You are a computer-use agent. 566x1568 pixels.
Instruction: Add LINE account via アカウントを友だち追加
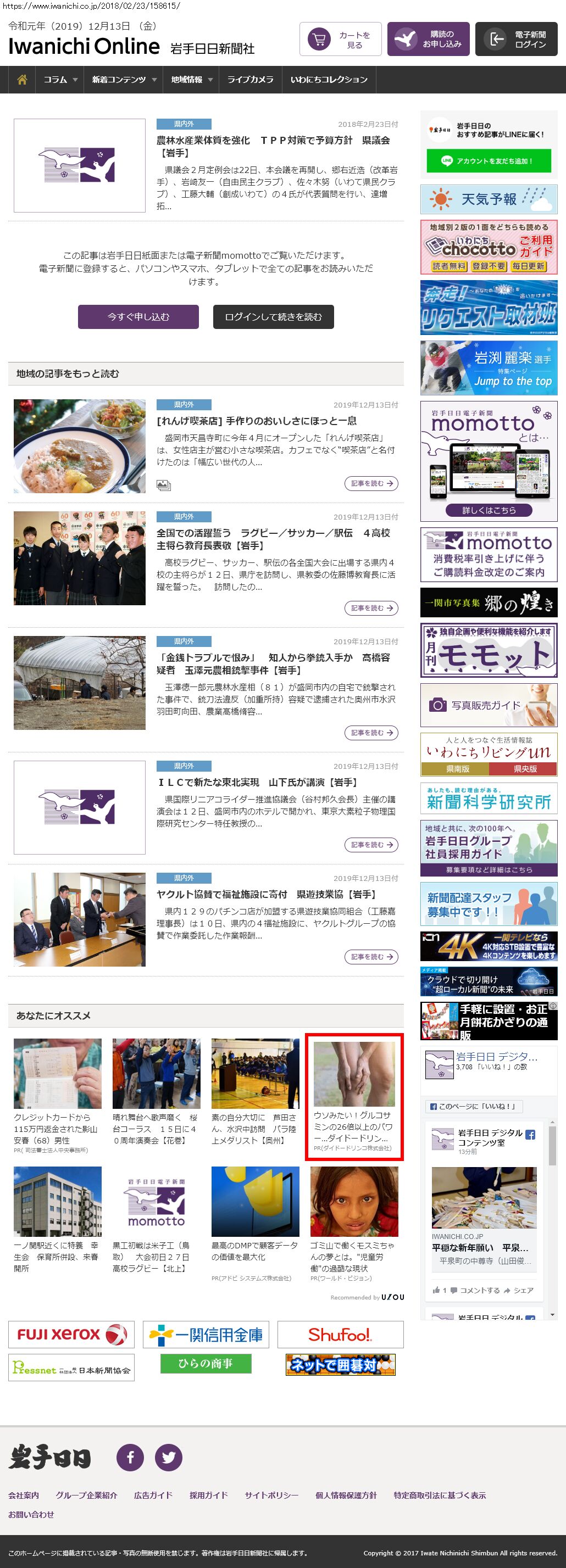(488, 161)
